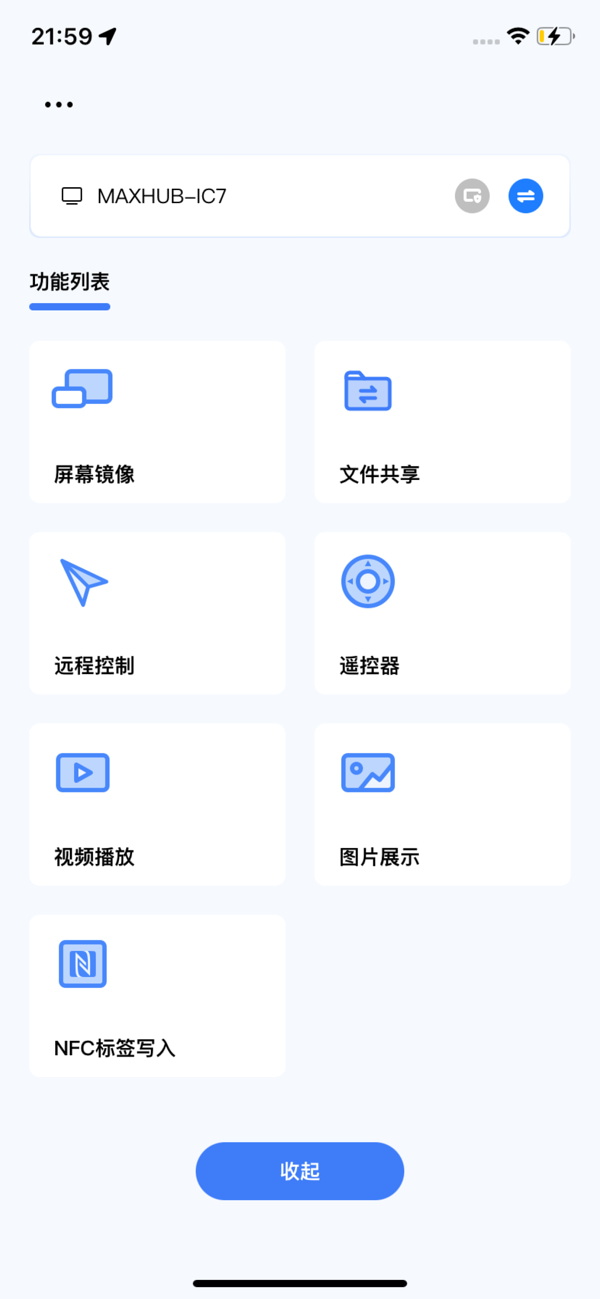Open the three-dot overflow menu
600x1299 pixels.
point(58,104)
